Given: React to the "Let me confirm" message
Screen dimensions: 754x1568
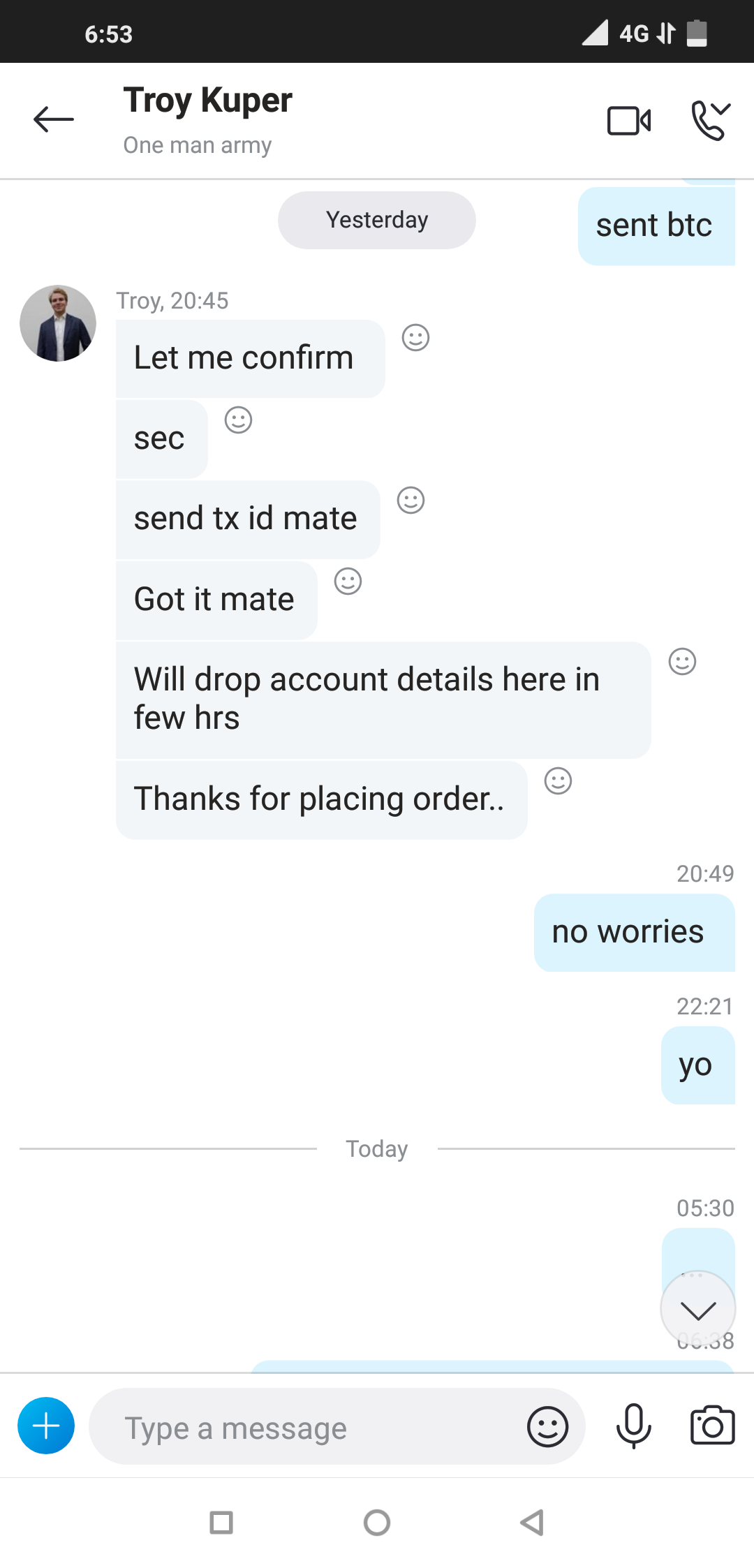Looking at the screenshot, I should (x=415, y=338).
